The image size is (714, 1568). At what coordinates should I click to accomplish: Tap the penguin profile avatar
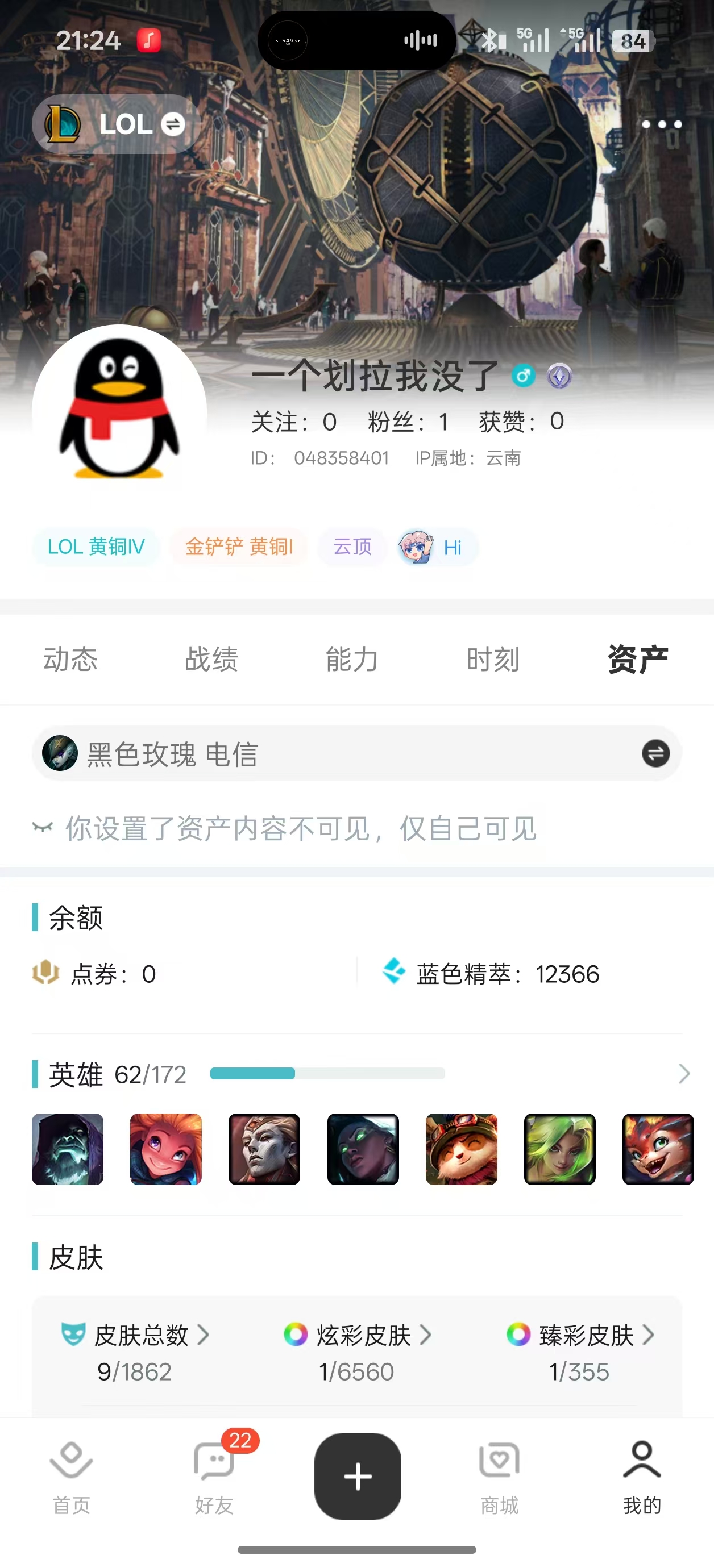[x=119, y=412]
